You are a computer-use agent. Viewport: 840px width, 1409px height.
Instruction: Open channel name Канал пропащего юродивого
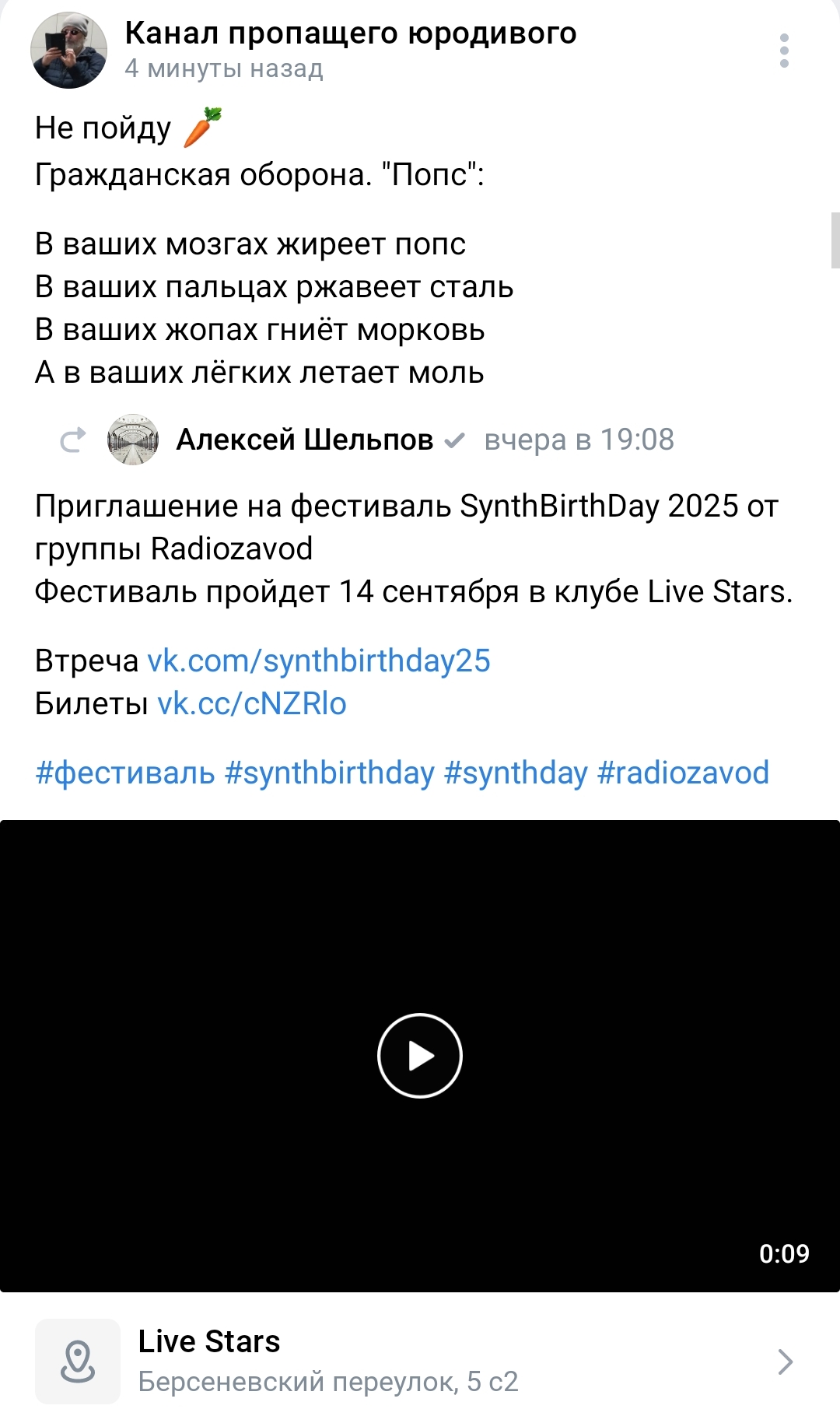point(351,33)
